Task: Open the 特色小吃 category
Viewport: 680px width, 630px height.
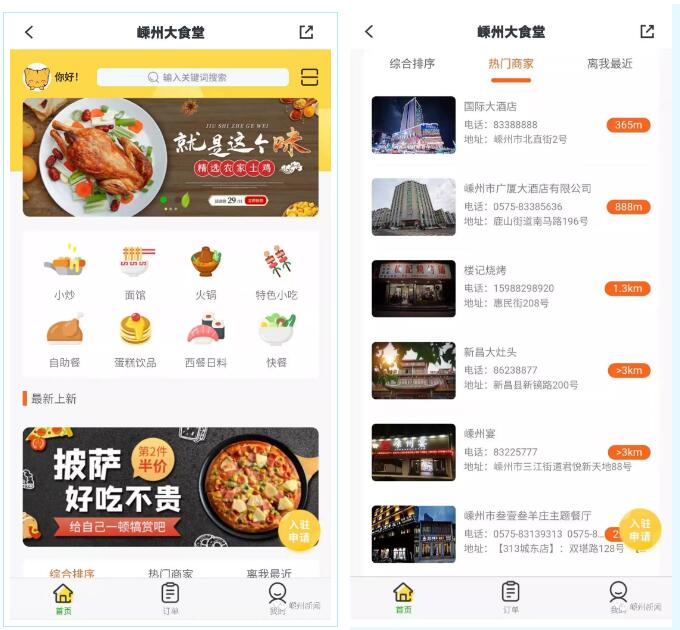Action: 277,271
